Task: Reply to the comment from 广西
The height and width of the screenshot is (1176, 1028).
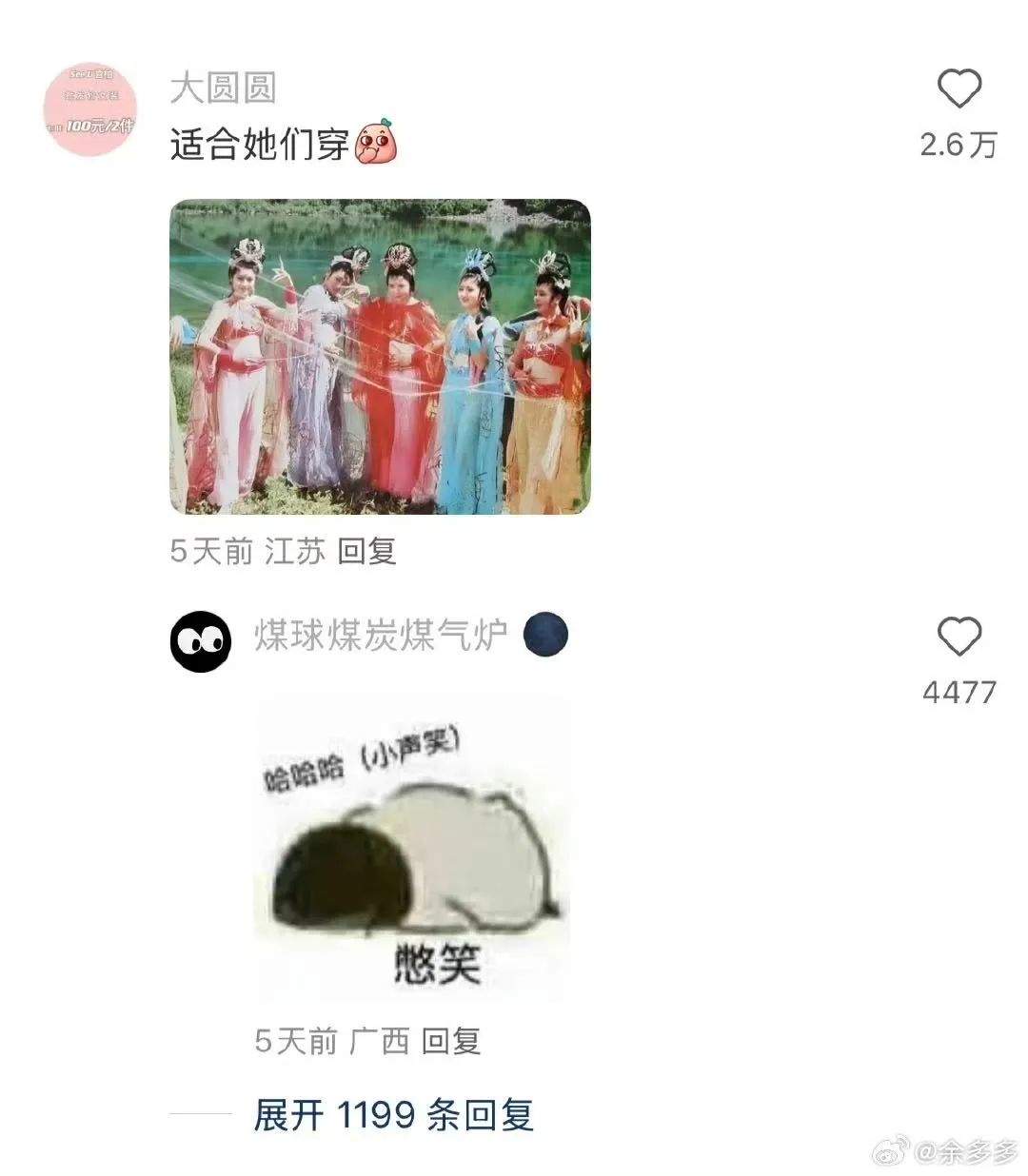Action: click(451, 1041)
